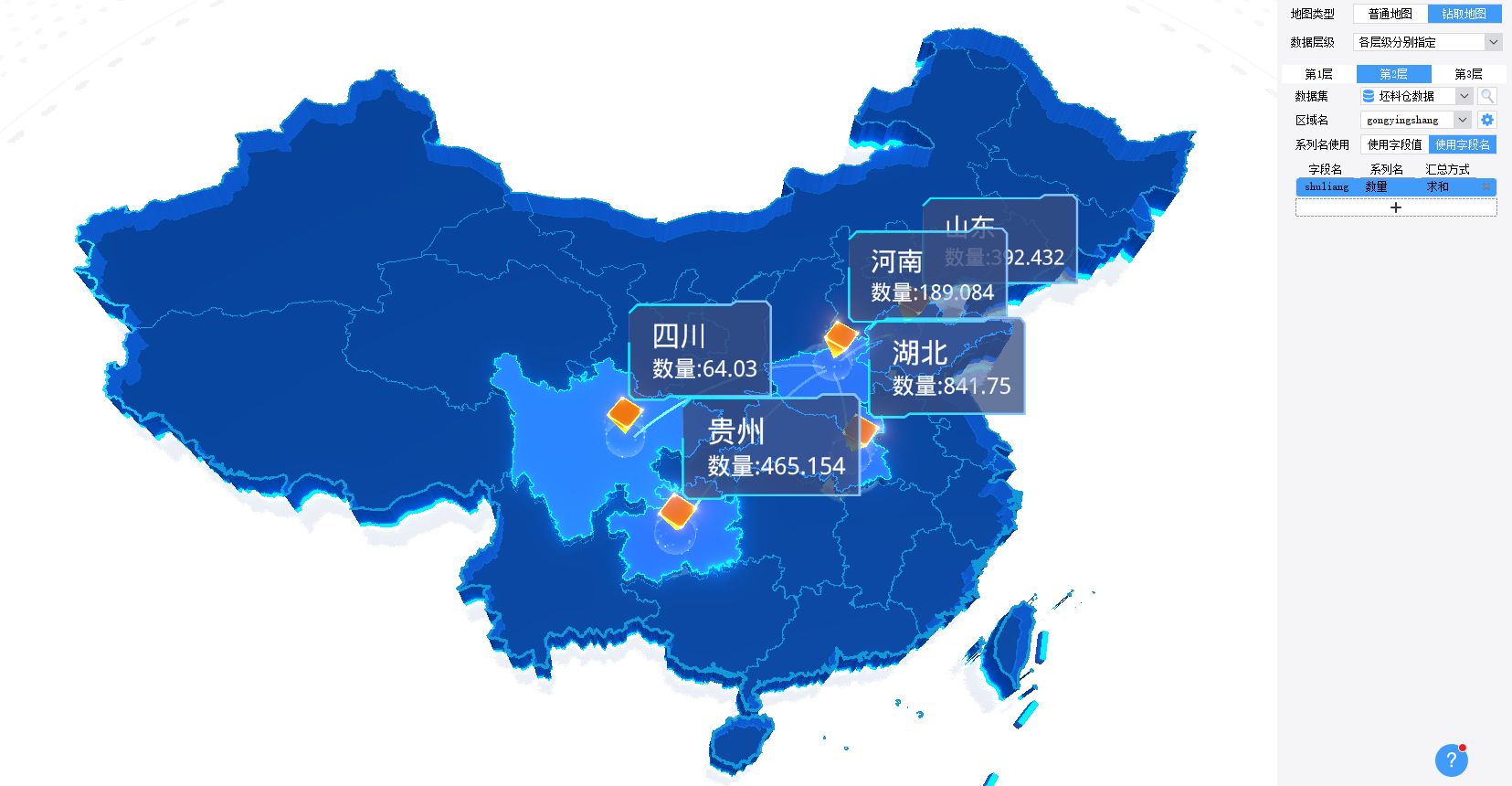Expand the 数据层级 dropdown
1512x786 pixels.
1493,42
